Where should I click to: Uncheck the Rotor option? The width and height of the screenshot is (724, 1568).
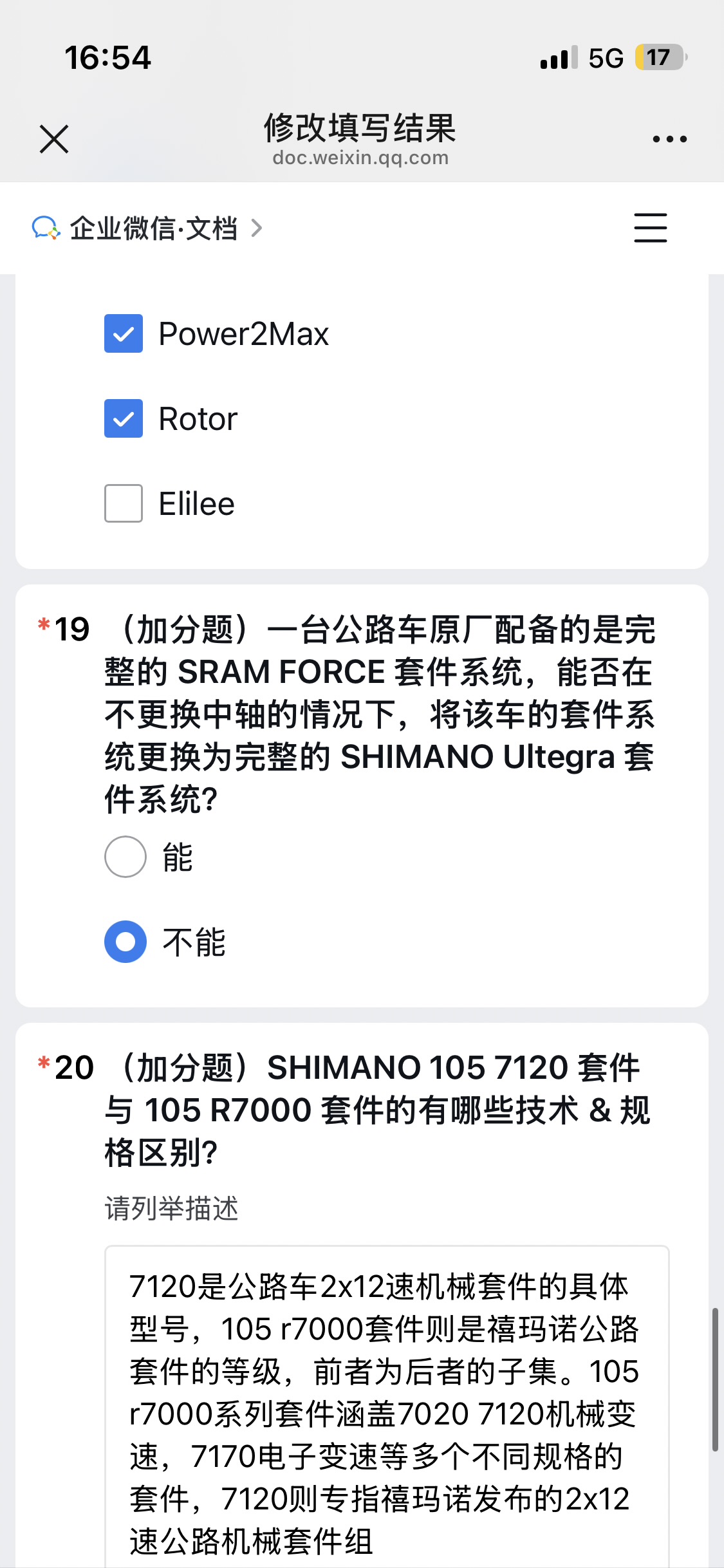point(124,418)
